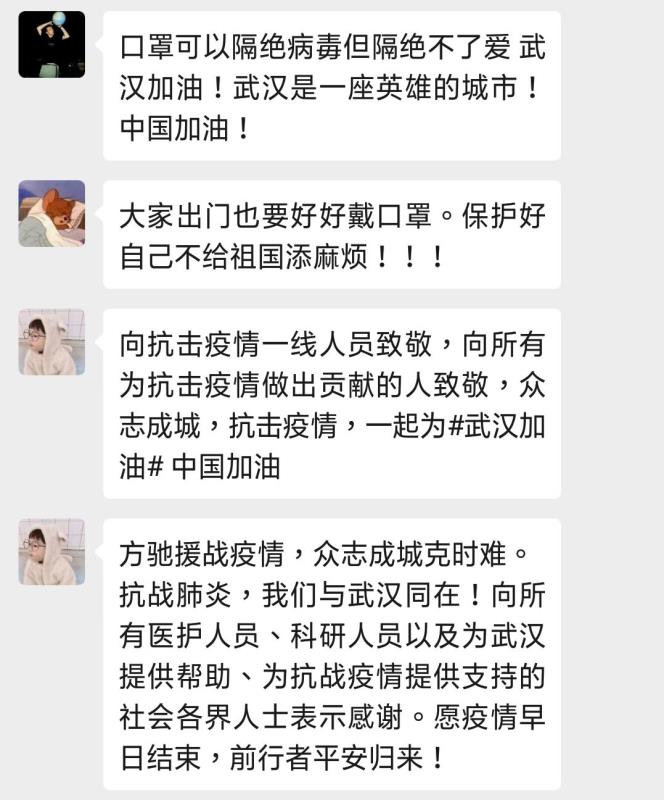664x800 pixels.
Task: Tap the avatar beside 大家出门也要好好戴口罩 message
Action: coord(52,213)
